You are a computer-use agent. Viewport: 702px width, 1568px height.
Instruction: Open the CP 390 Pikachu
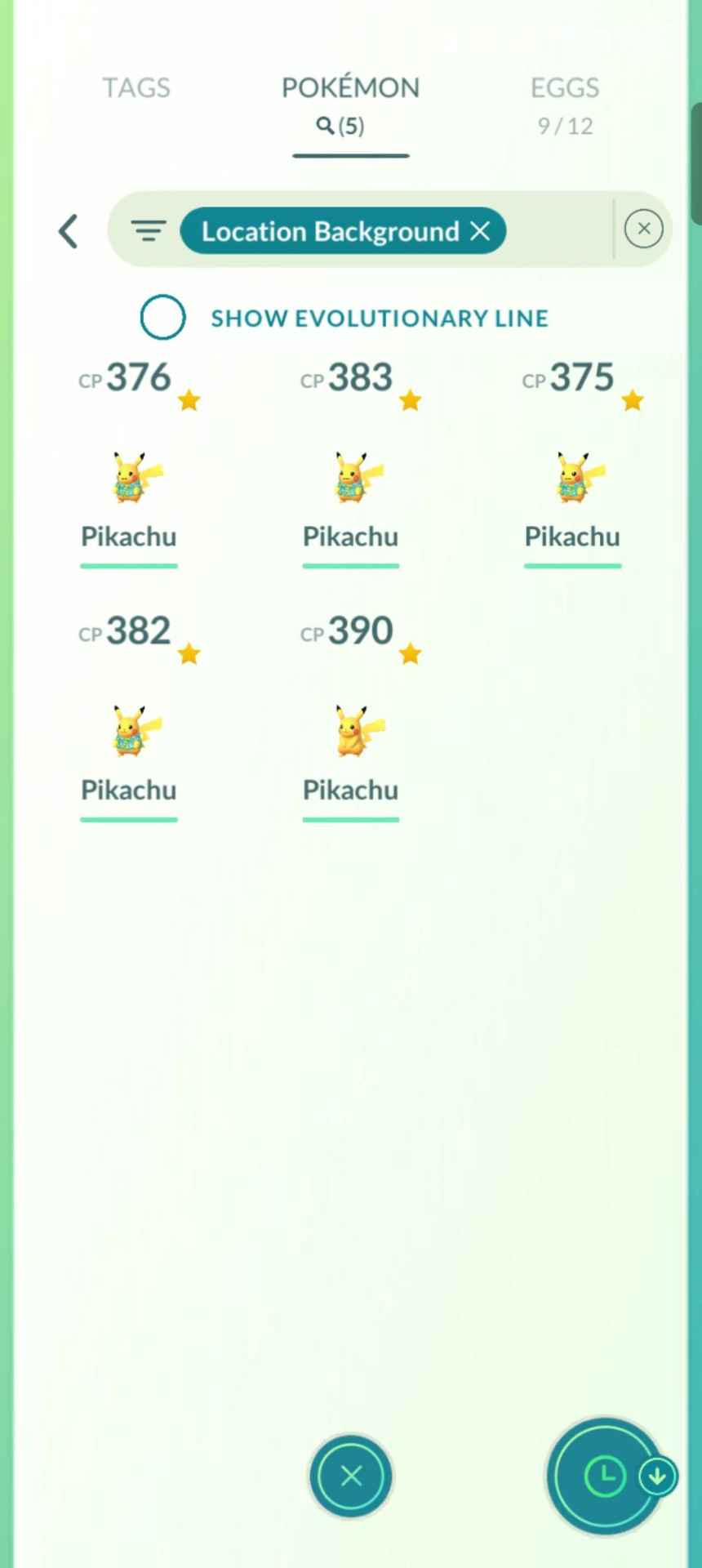coord(351,731)
